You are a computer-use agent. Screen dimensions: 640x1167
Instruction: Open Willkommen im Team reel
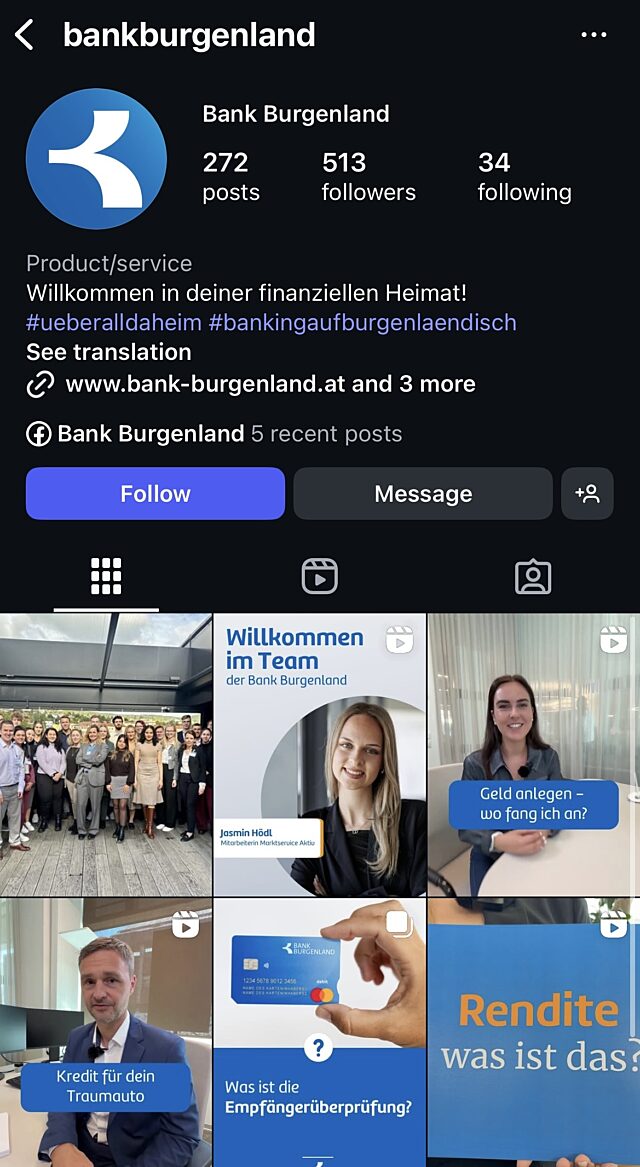pos(319,755)
